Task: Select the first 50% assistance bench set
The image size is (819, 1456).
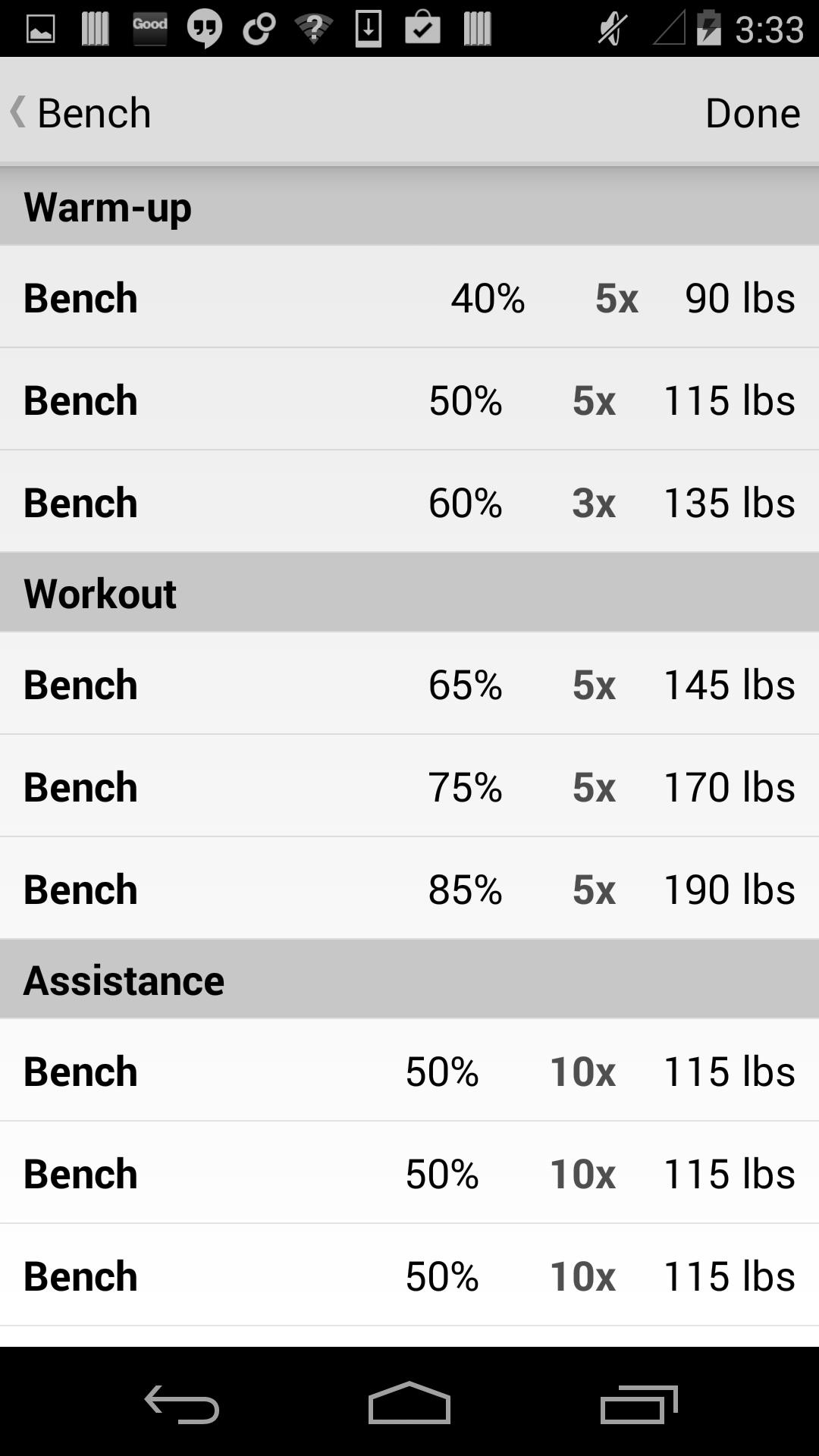Action: coord(409,1071)
